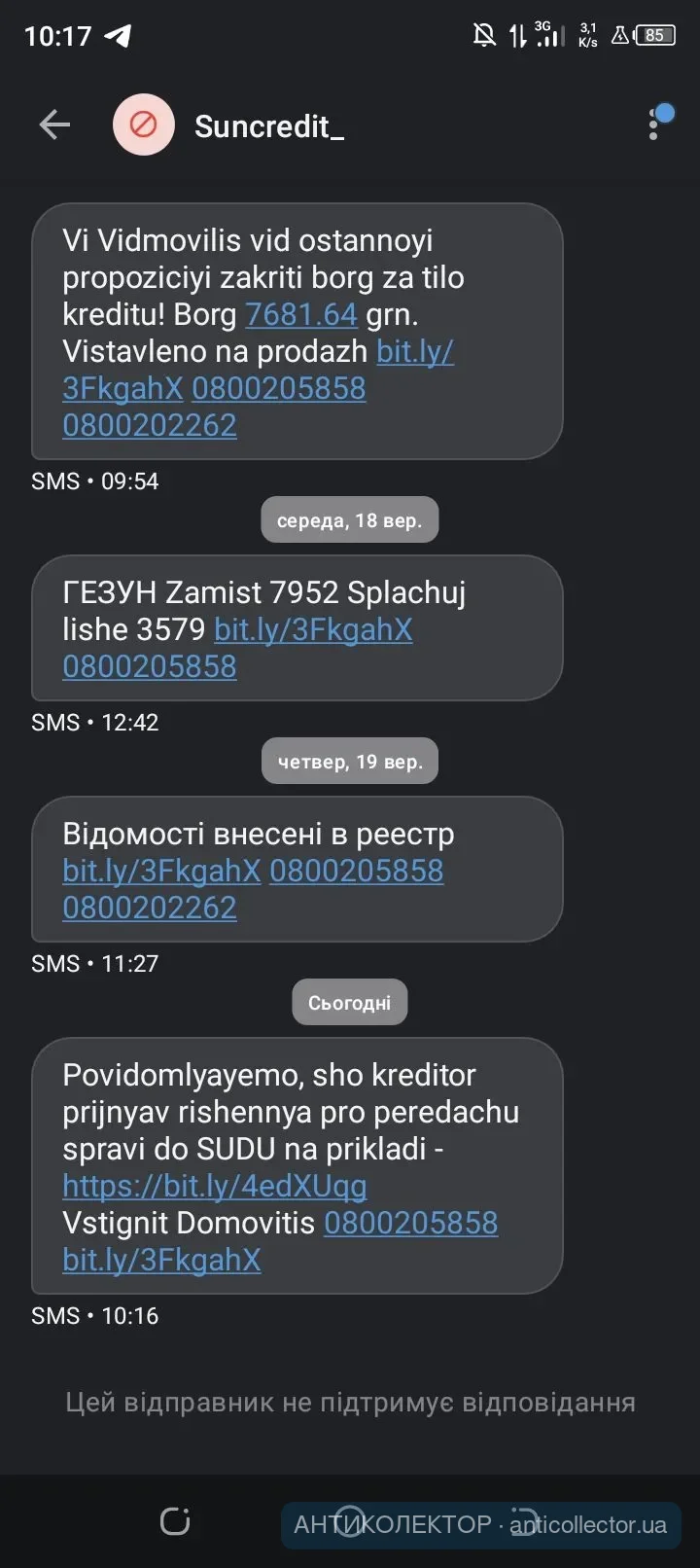Open Suncredit_ sender details
700x1568 pixels.
pyautogui.click(x=268, y=125)
